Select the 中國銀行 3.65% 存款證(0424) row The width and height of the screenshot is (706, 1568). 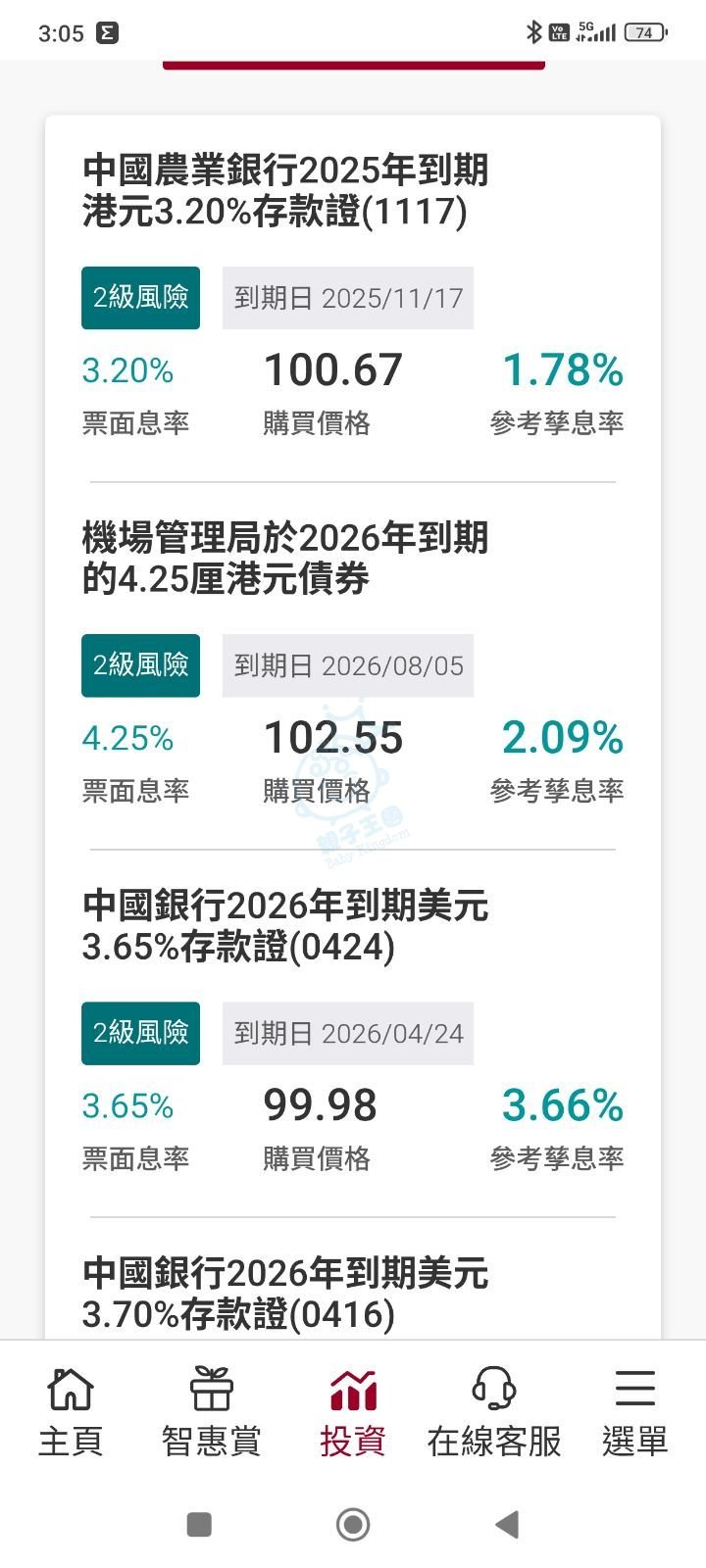click(284, 925)
